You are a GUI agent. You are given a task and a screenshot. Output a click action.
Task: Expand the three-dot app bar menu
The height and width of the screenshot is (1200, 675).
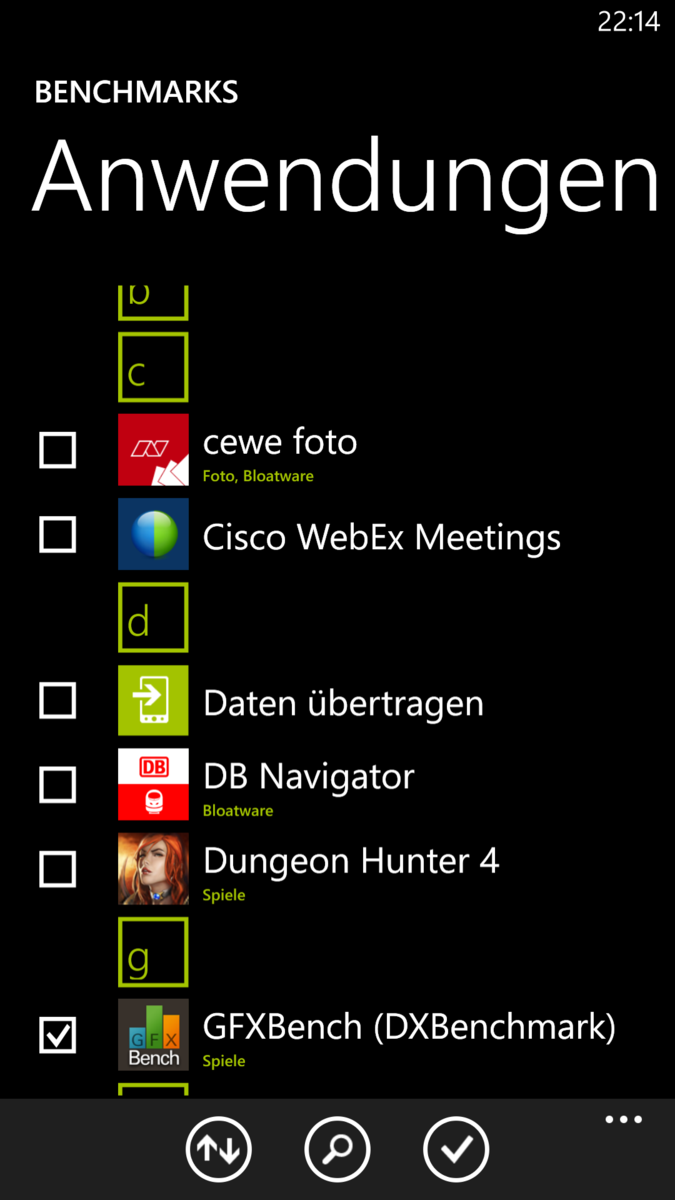click(623, 1120)
